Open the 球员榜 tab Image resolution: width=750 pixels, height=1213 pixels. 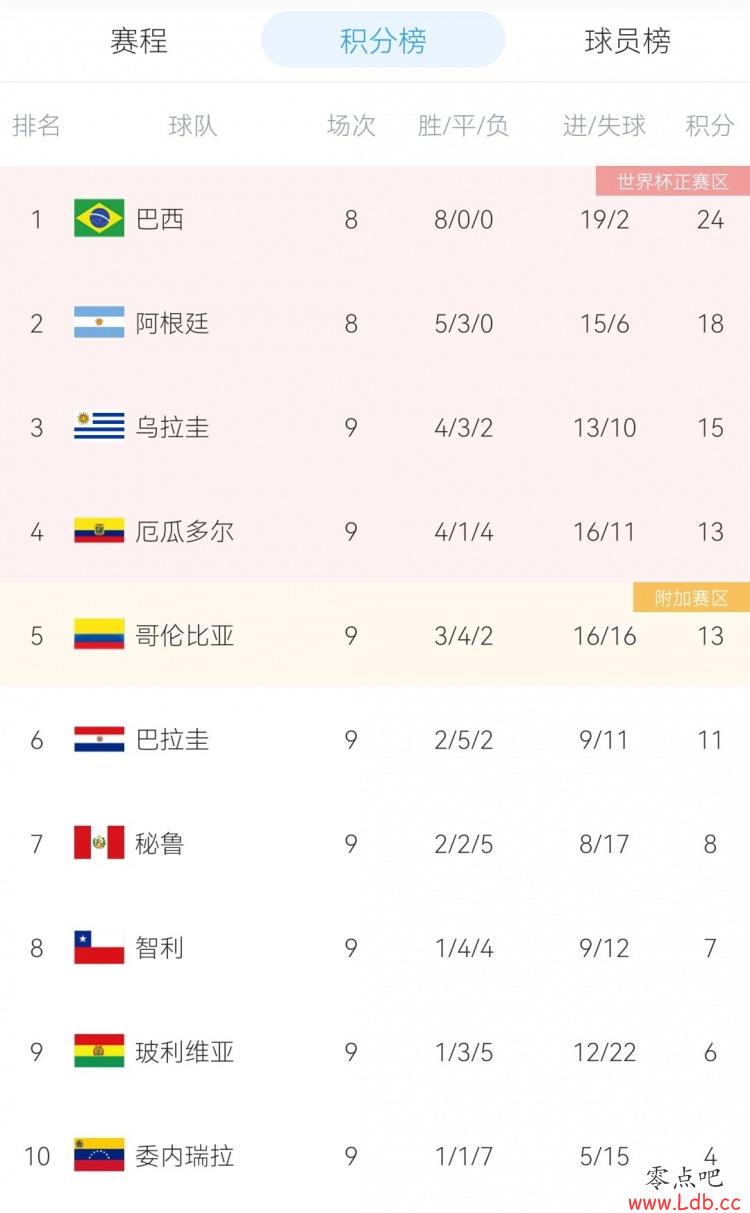(627, 41)
